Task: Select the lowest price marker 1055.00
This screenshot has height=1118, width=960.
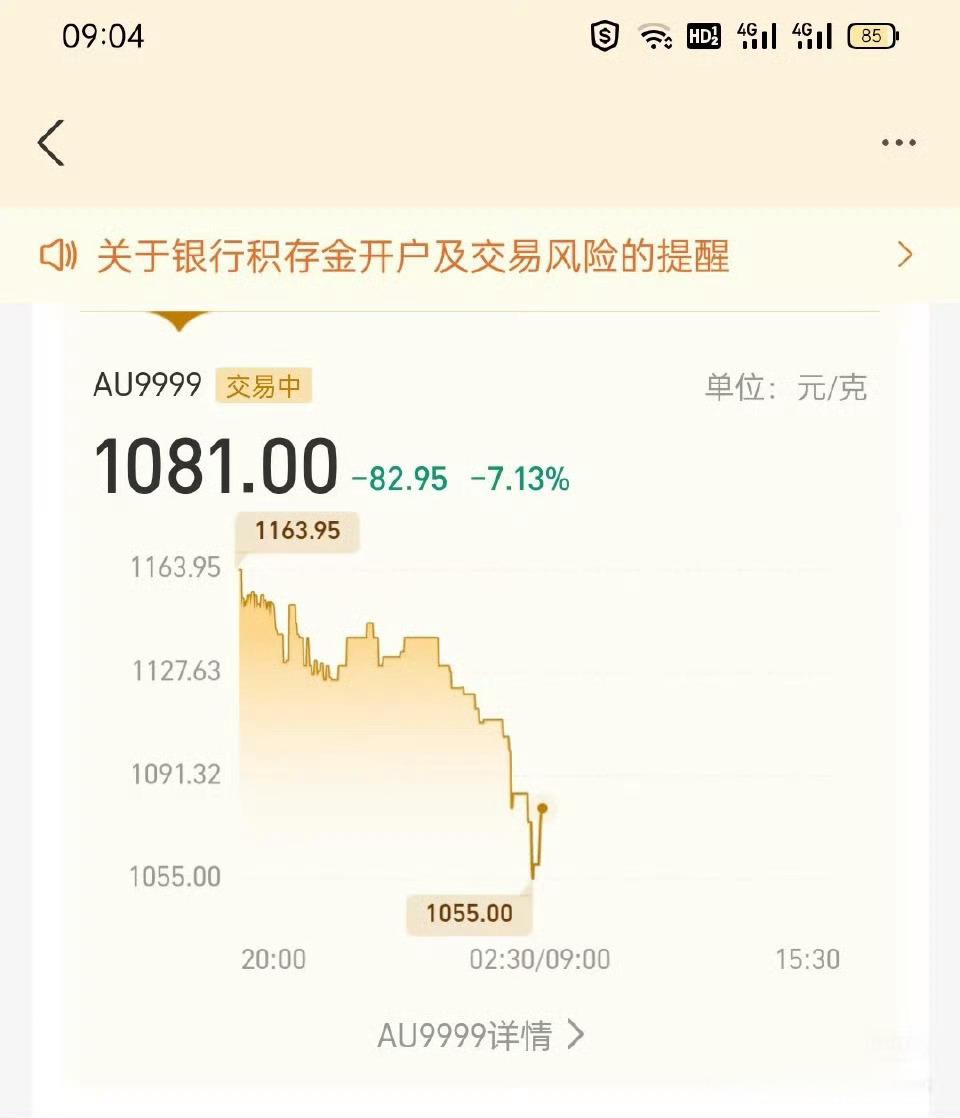Action: click(468, 912)
